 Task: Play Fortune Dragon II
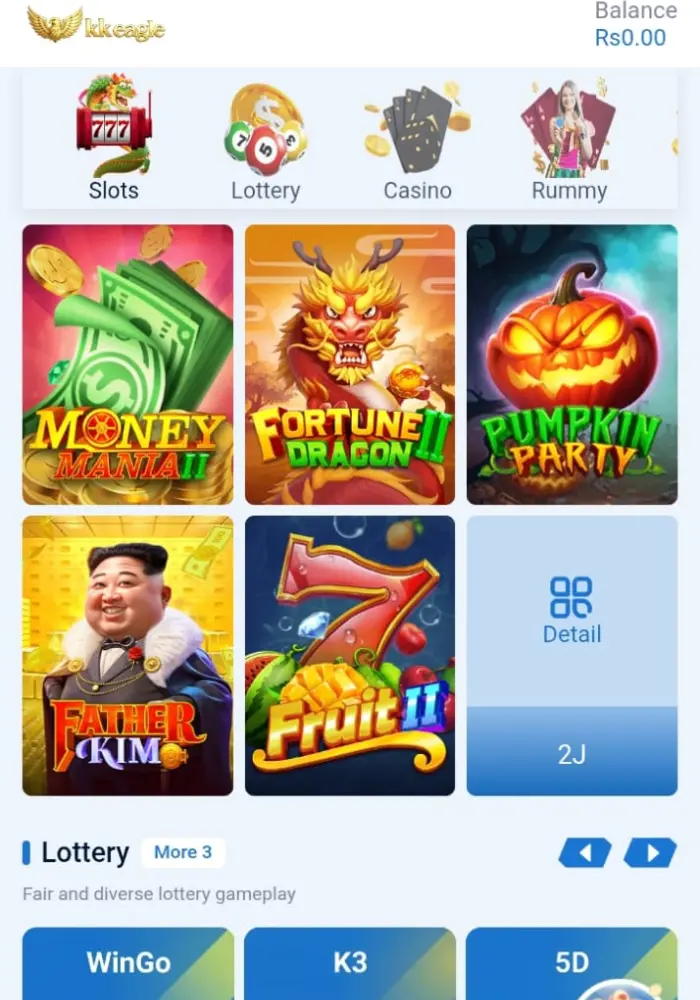[350, 364]
